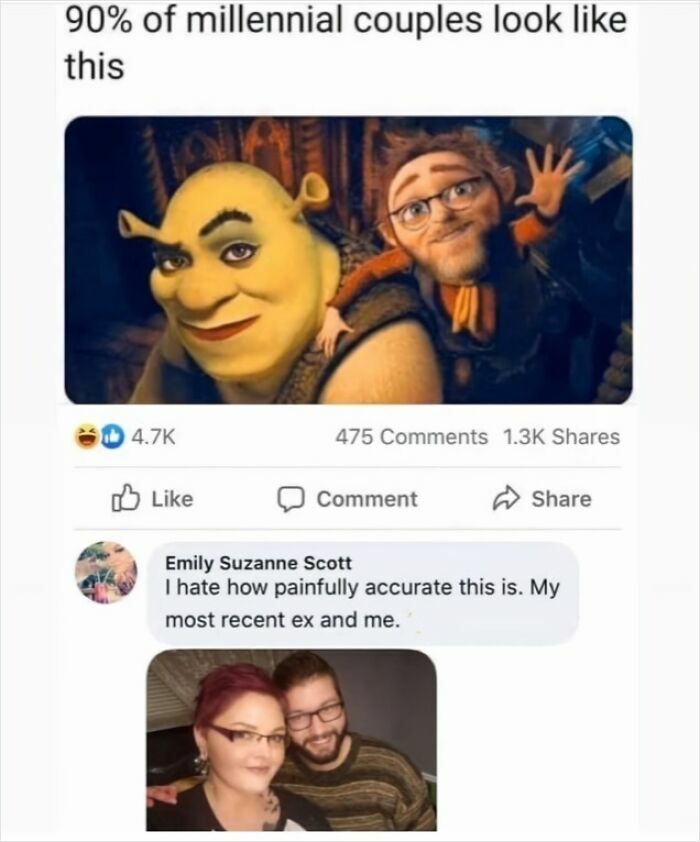The width and height of the screenshot is (700, 842).
Task: Tap Emily Suzanne Scott's profile picture
Action: (x=106, y=572)
